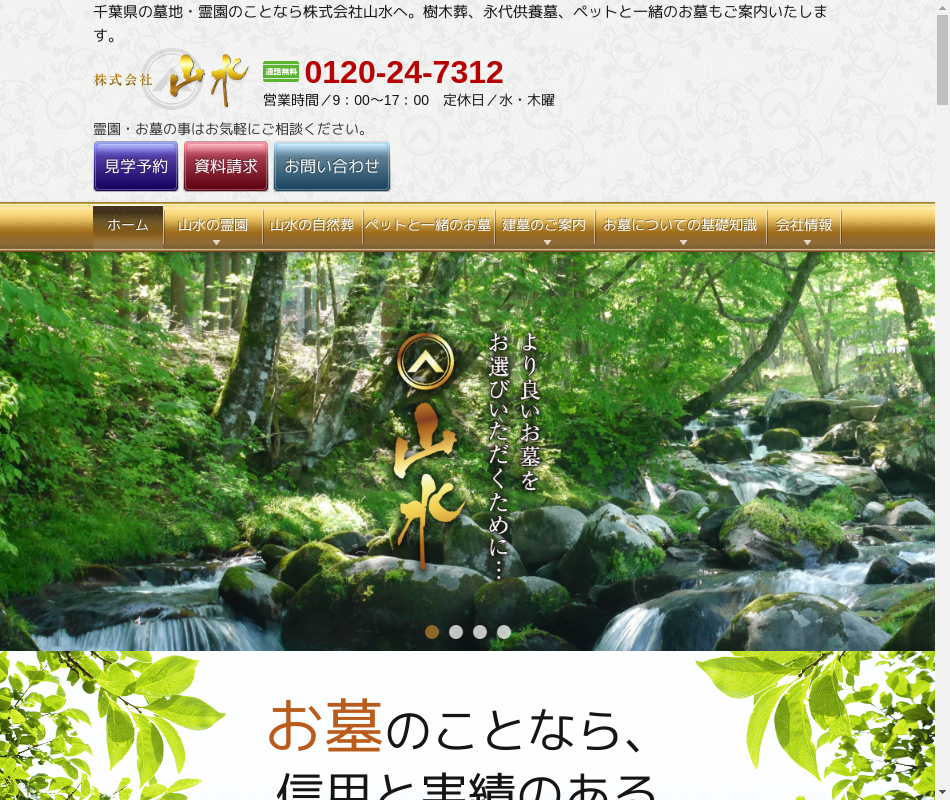Select the second slide indicator dot
Viewport: 950px width, 800px height.
(x=456, y=632)
